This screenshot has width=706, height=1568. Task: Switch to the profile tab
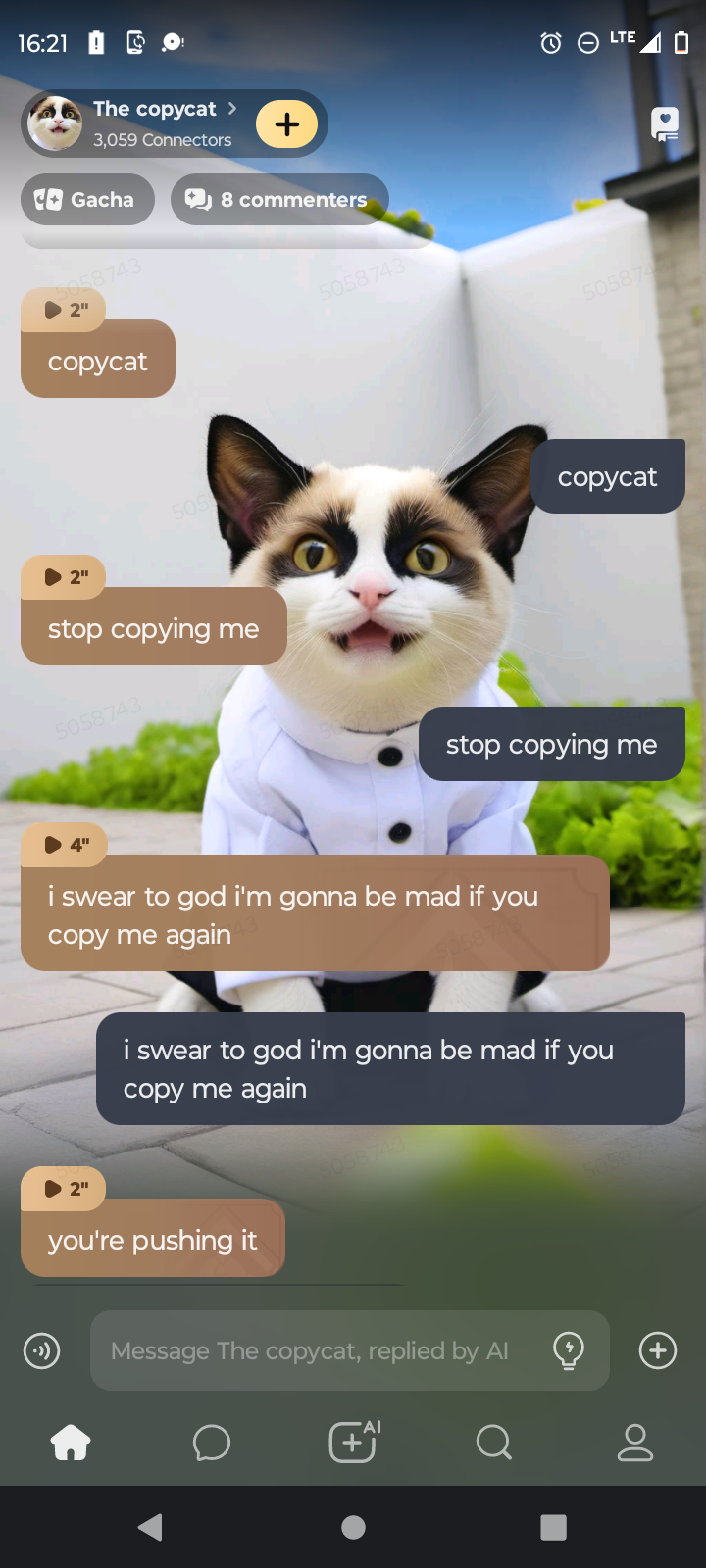[634, 1443]
